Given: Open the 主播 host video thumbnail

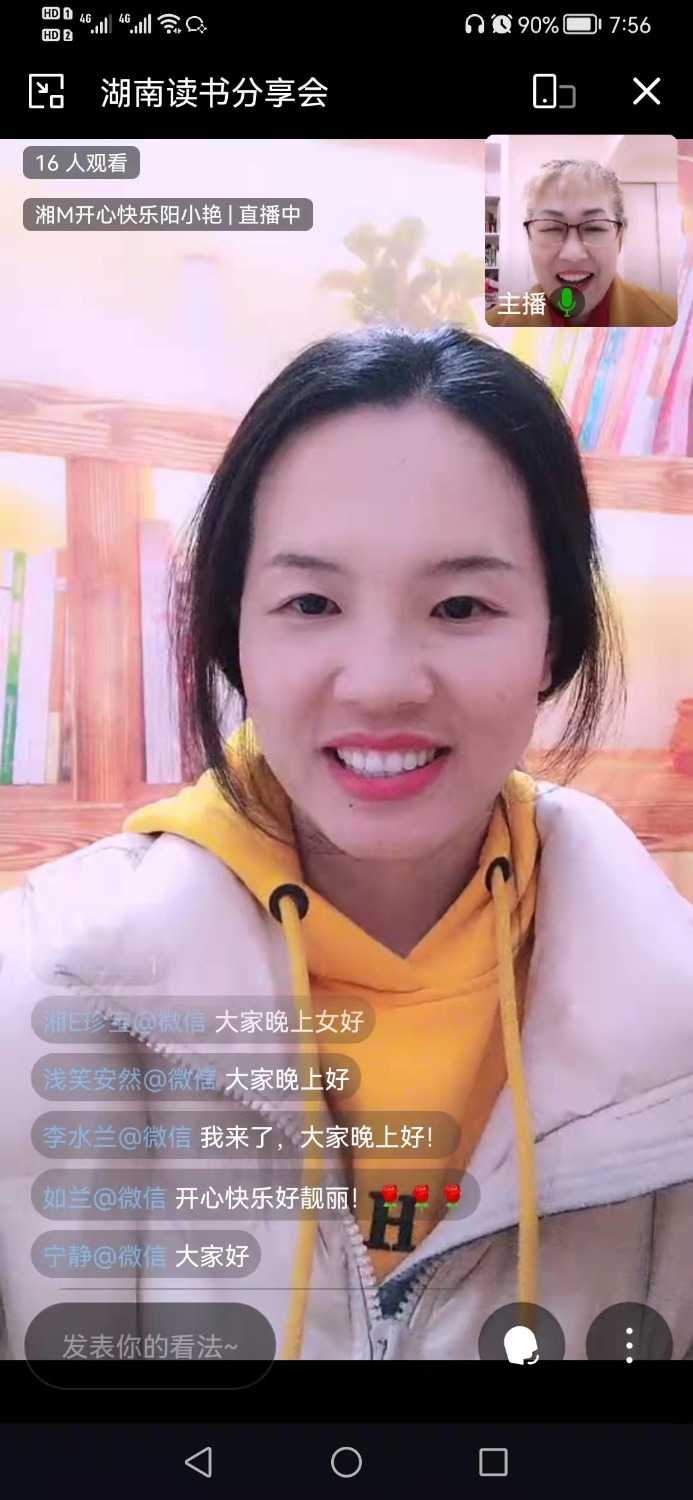Looking at the screenshot, I should (581, 232).
